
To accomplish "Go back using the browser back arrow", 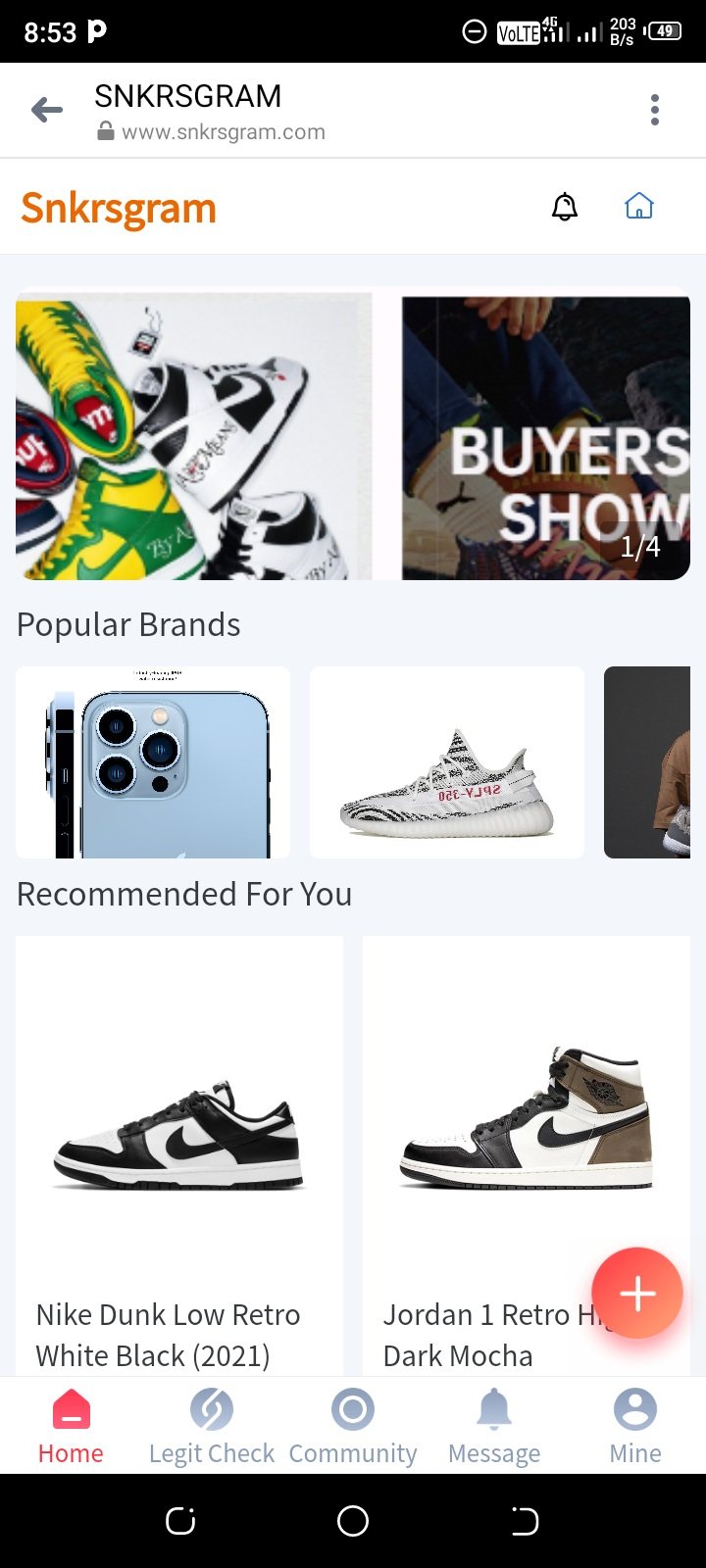I will click(47, 110).
